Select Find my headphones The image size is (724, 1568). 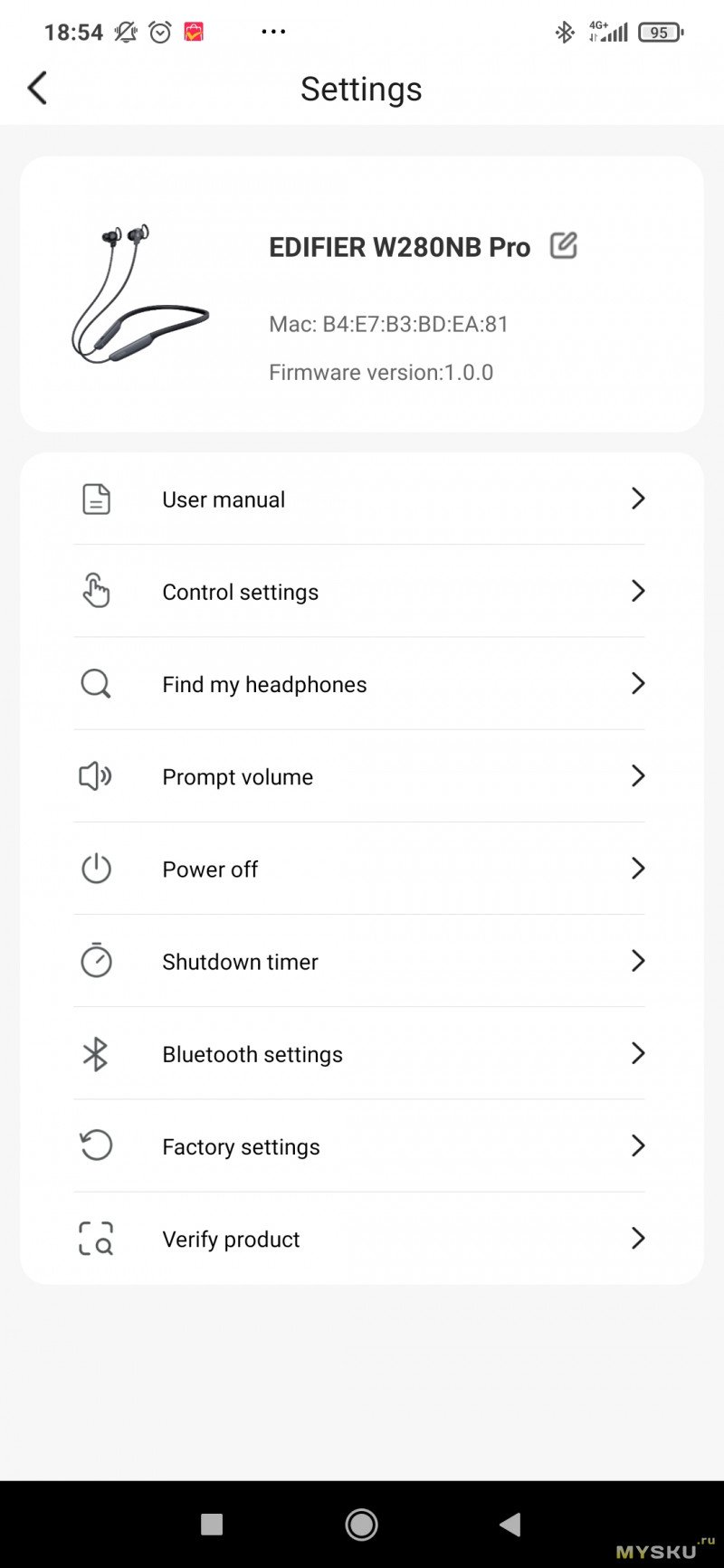(360, 683)
